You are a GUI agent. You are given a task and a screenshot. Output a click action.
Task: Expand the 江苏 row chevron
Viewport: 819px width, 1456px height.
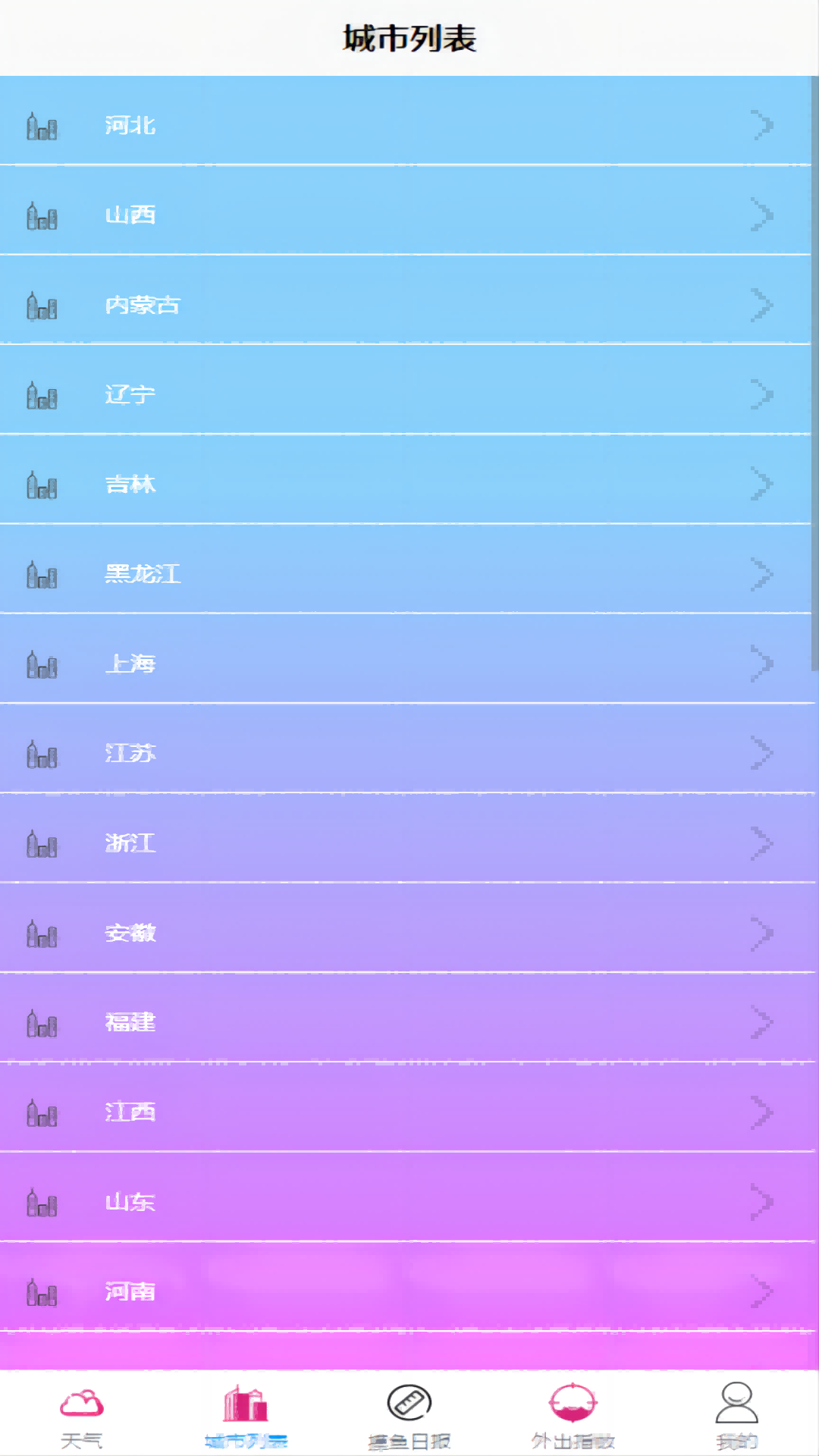[761, 753]
